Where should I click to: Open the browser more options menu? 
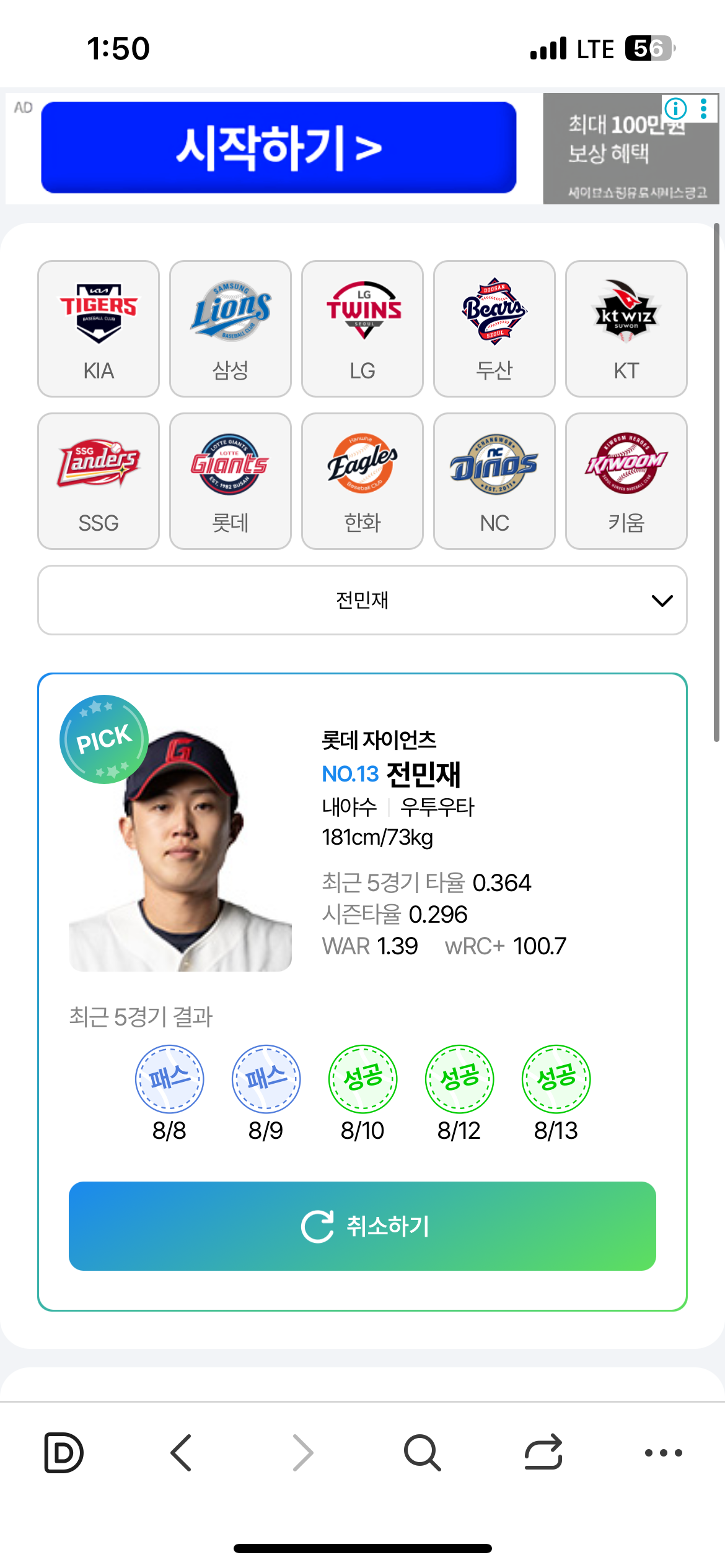[663, 1452]
